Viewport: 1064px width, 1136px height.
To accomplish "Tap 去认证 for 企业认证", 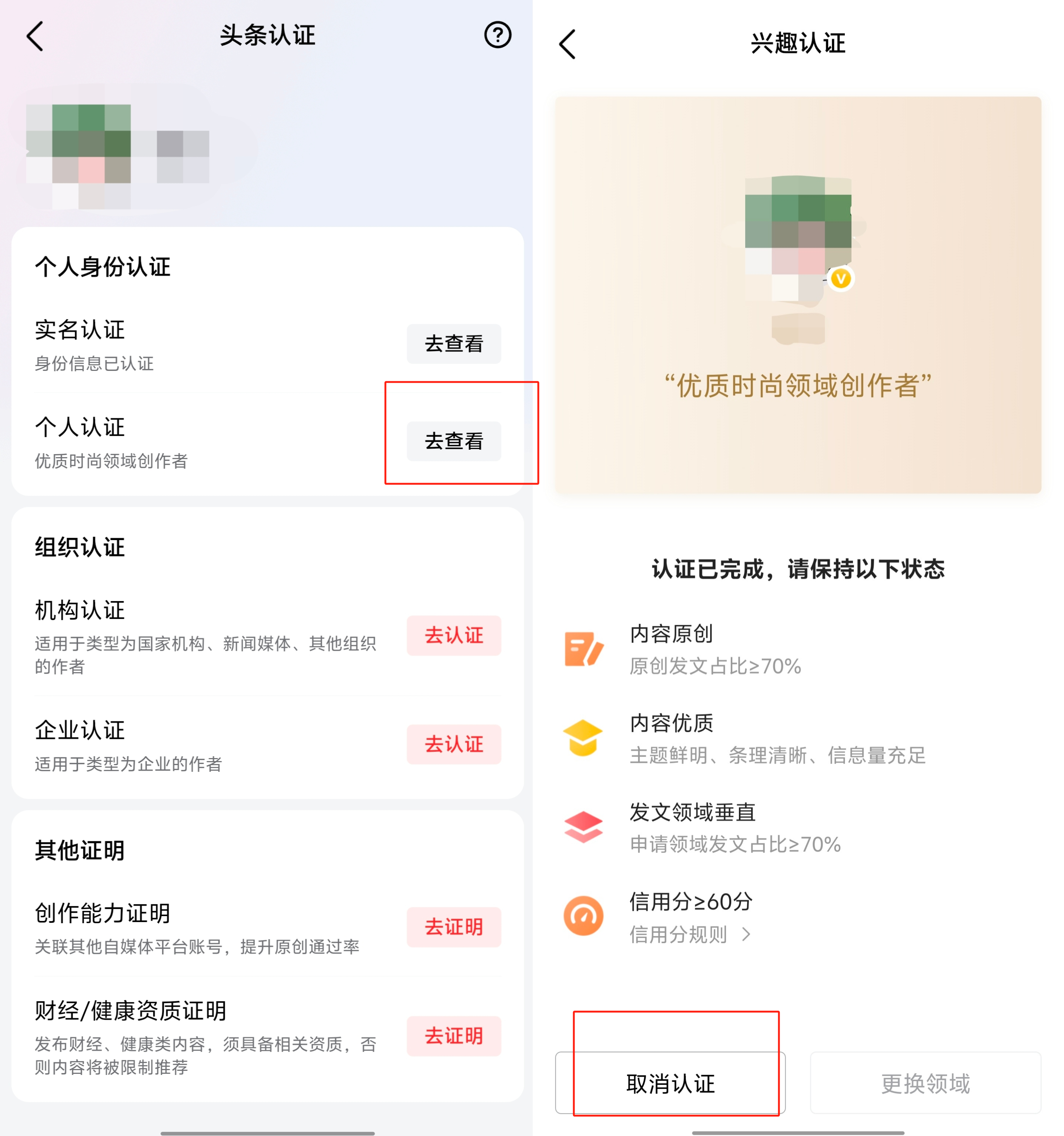I will click(x=454, y=745).
